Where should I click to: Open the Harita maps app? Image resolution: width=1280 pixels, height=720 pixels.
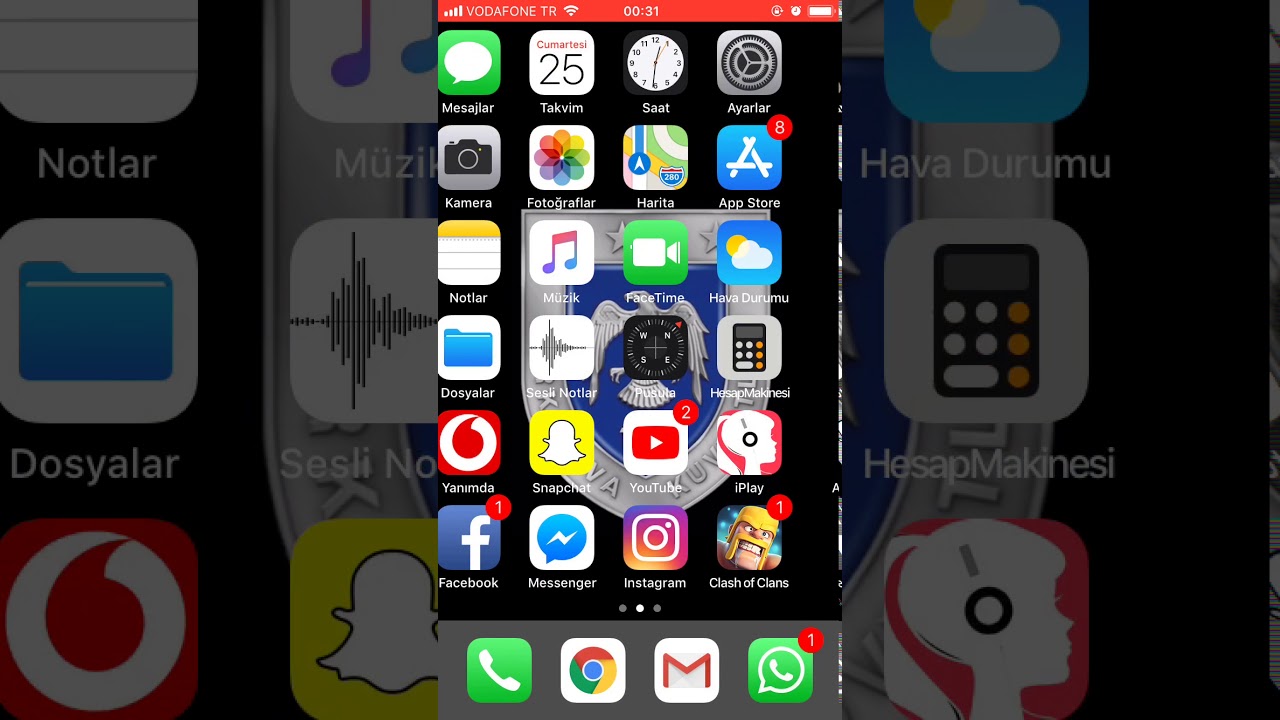(x=655, y=157)
